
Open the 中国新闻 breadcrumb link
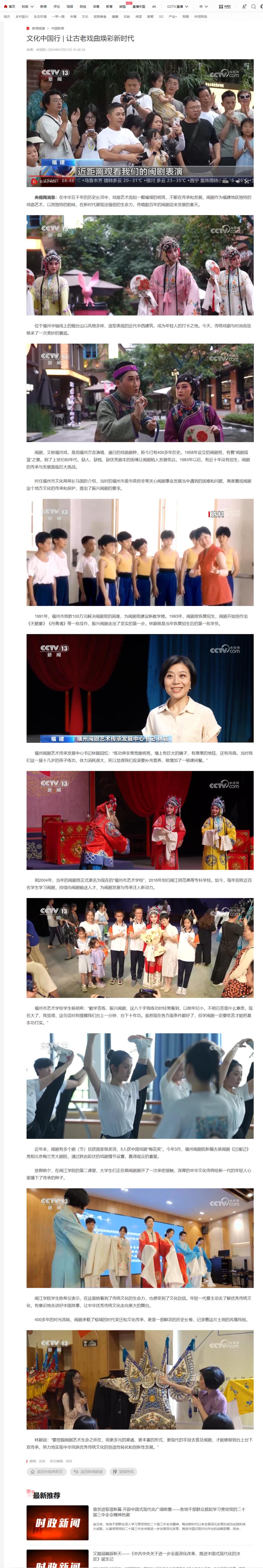point(57,28)
